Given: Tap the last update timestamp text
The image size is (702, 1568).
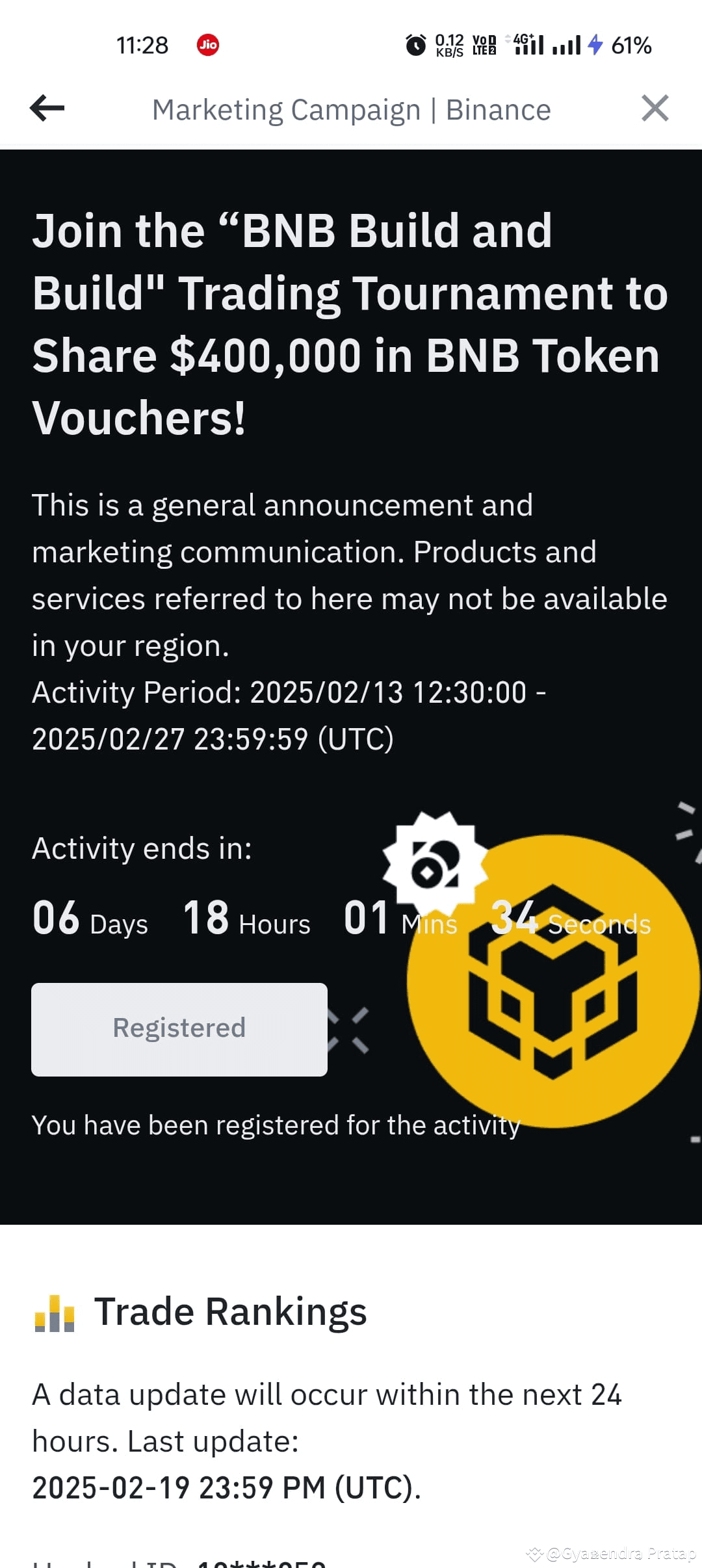Looking at the screenshot, I should point(226,1489).
